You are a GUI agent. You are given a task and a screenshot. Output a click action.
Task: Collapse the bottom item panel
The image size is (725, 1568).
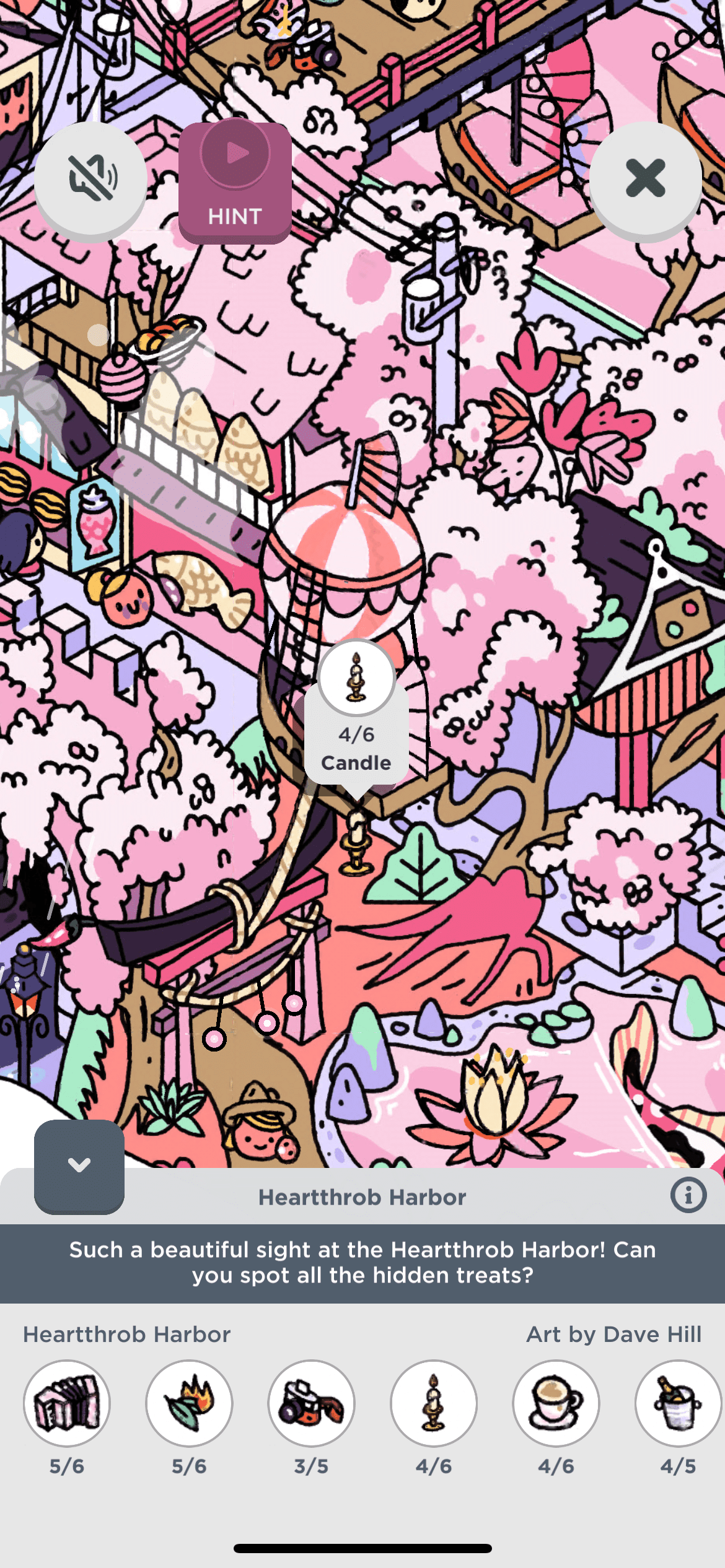point(79,1165)
